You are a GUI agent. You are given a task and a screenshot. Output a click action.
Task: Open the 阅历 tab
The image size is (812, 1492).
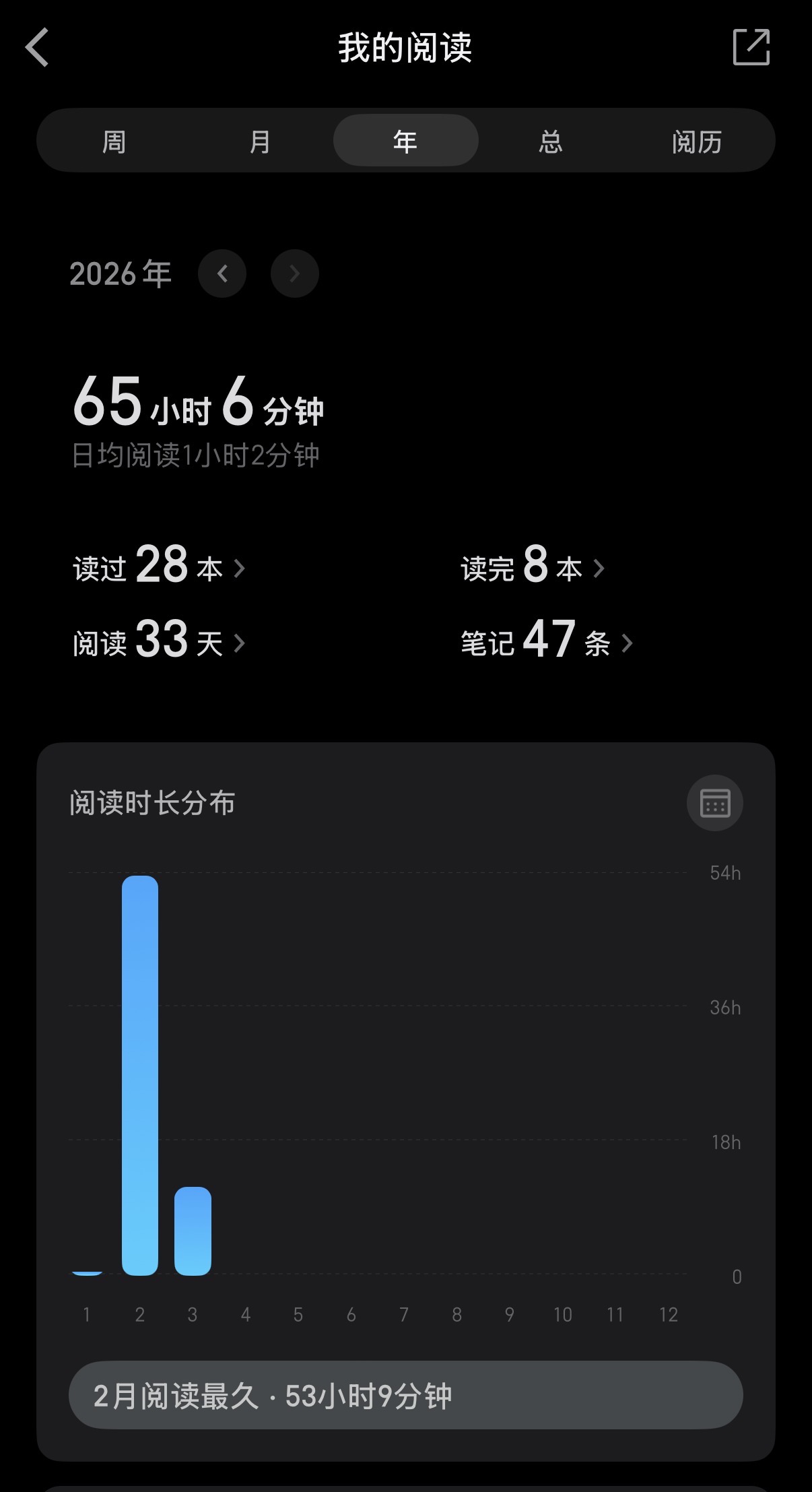point(697,141)
